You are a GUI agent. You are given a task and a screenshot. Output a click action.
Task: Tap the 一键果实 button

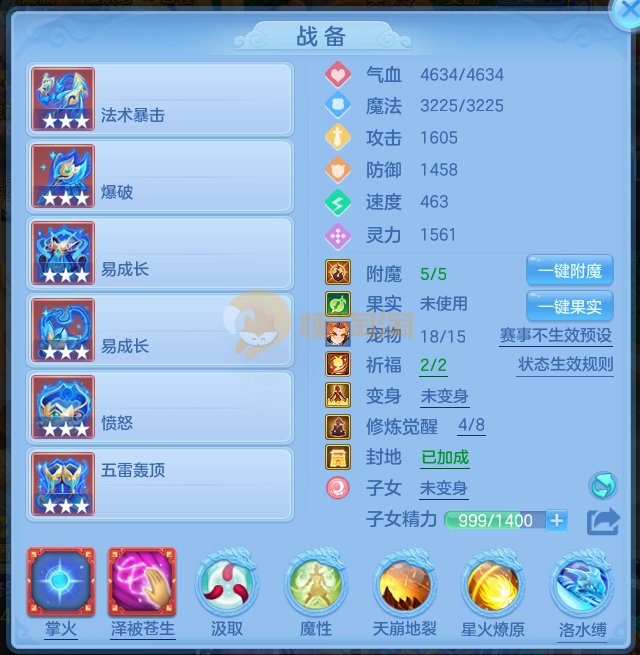pyautogui.click(x=569, y=304)
